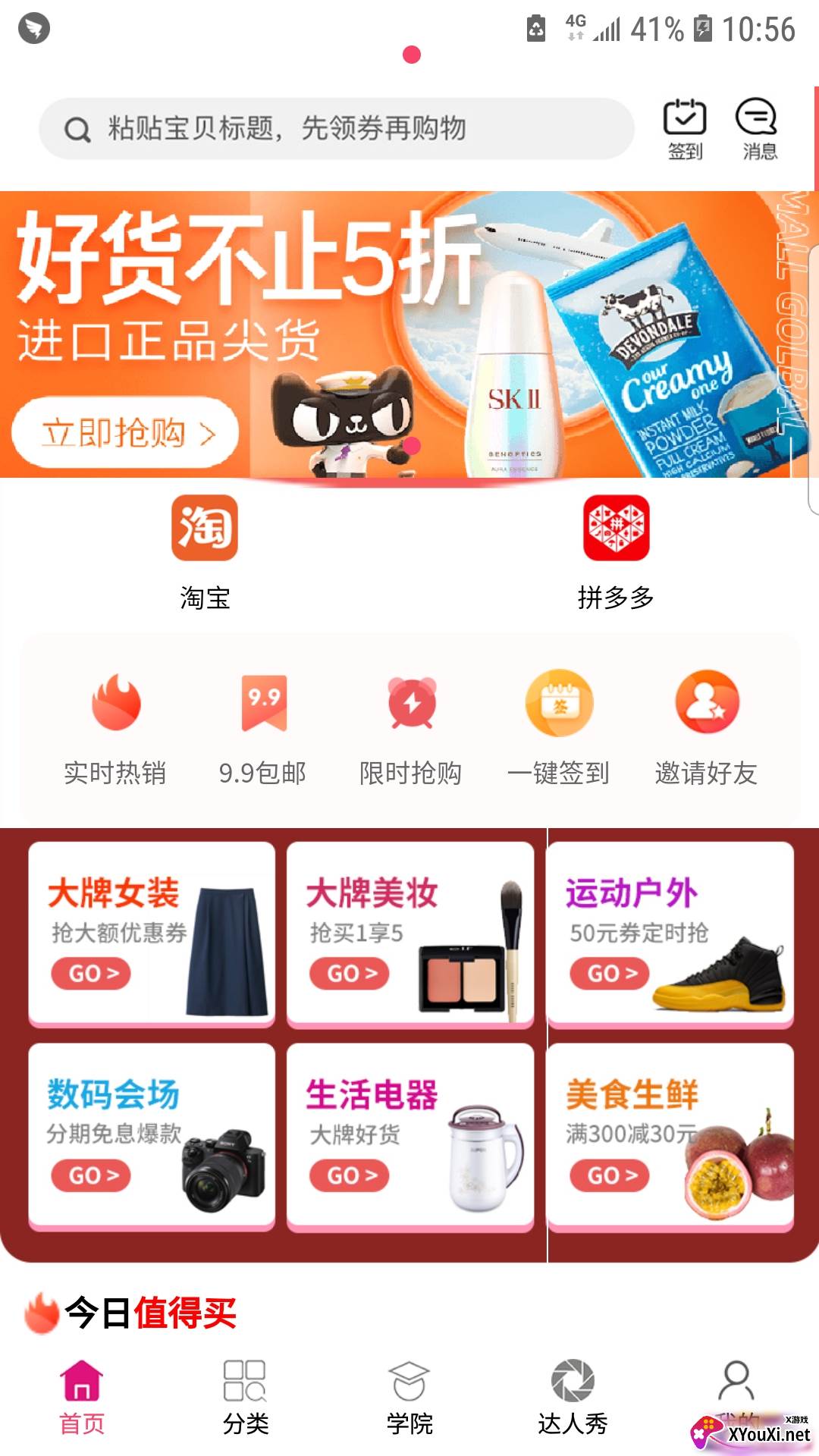This screenshot has width=819, height=1456.
Task: Tap 一键签到 one-tap check-in
Action: (x=559, y=730)
